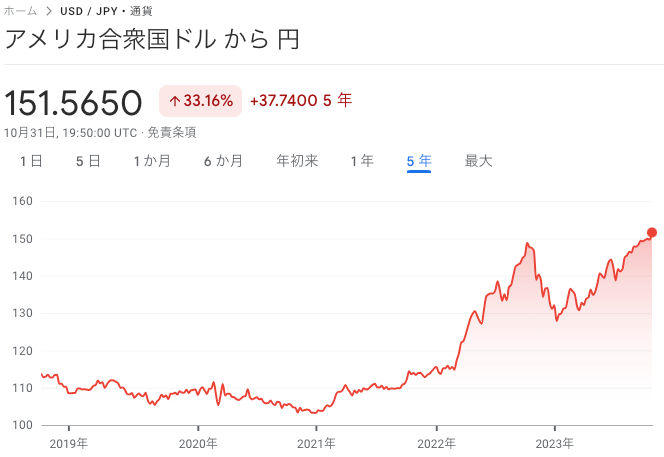This screenshot has width=664, height=457.
Task: Tap the 5年 range tab
Action: pos(419,161)
